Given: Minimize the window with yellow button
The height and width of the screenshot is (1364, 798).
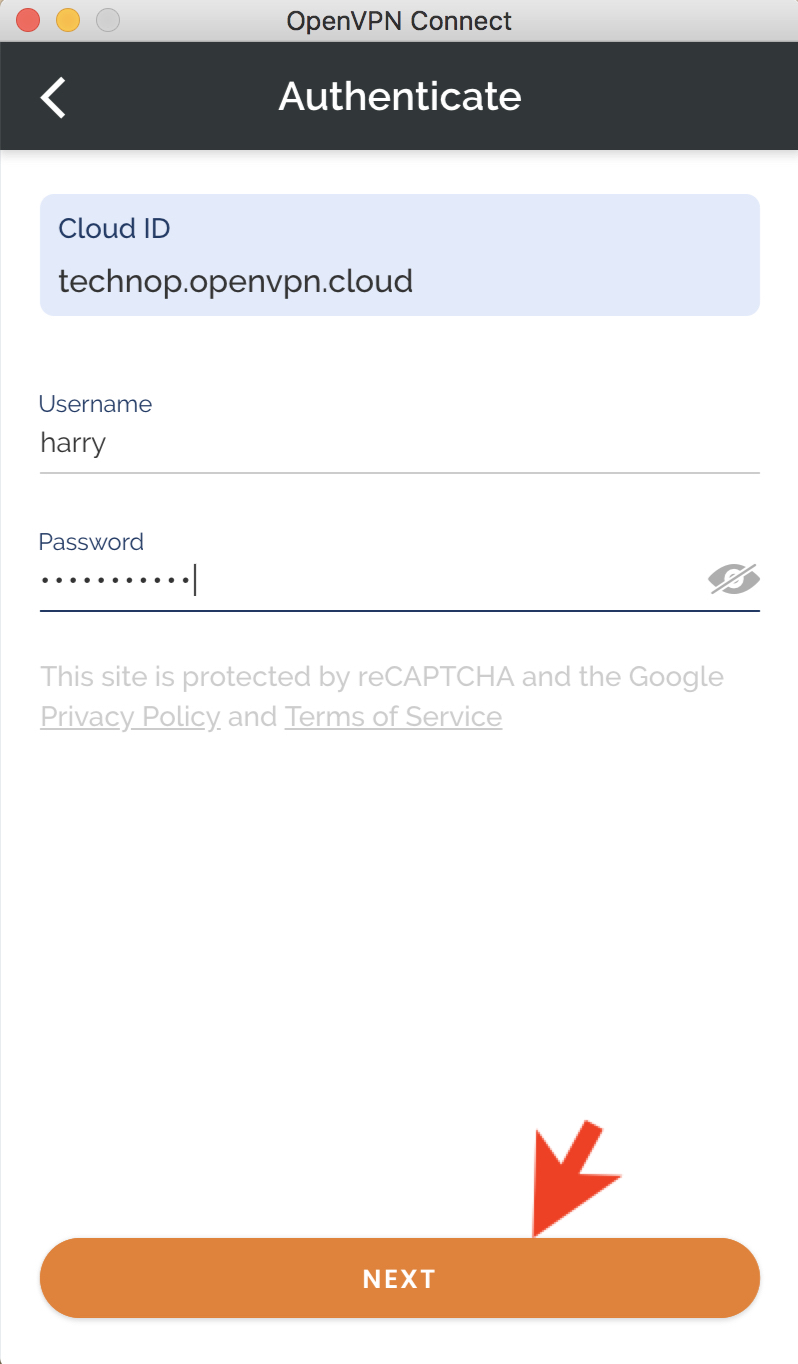Looking at the screenshot, I should click(68, 19).
